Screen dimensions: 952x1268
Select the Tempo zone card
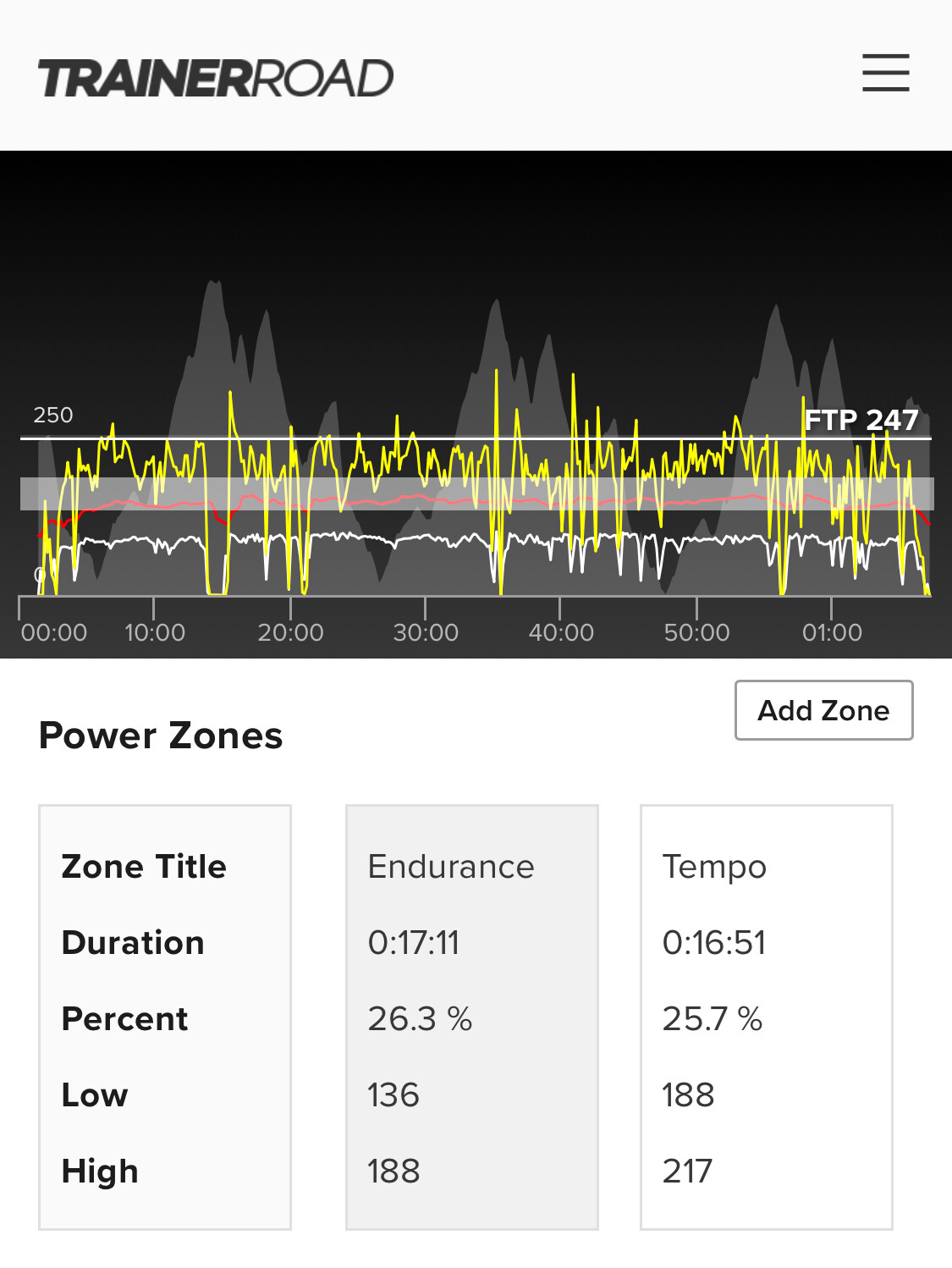point(766,1017)
